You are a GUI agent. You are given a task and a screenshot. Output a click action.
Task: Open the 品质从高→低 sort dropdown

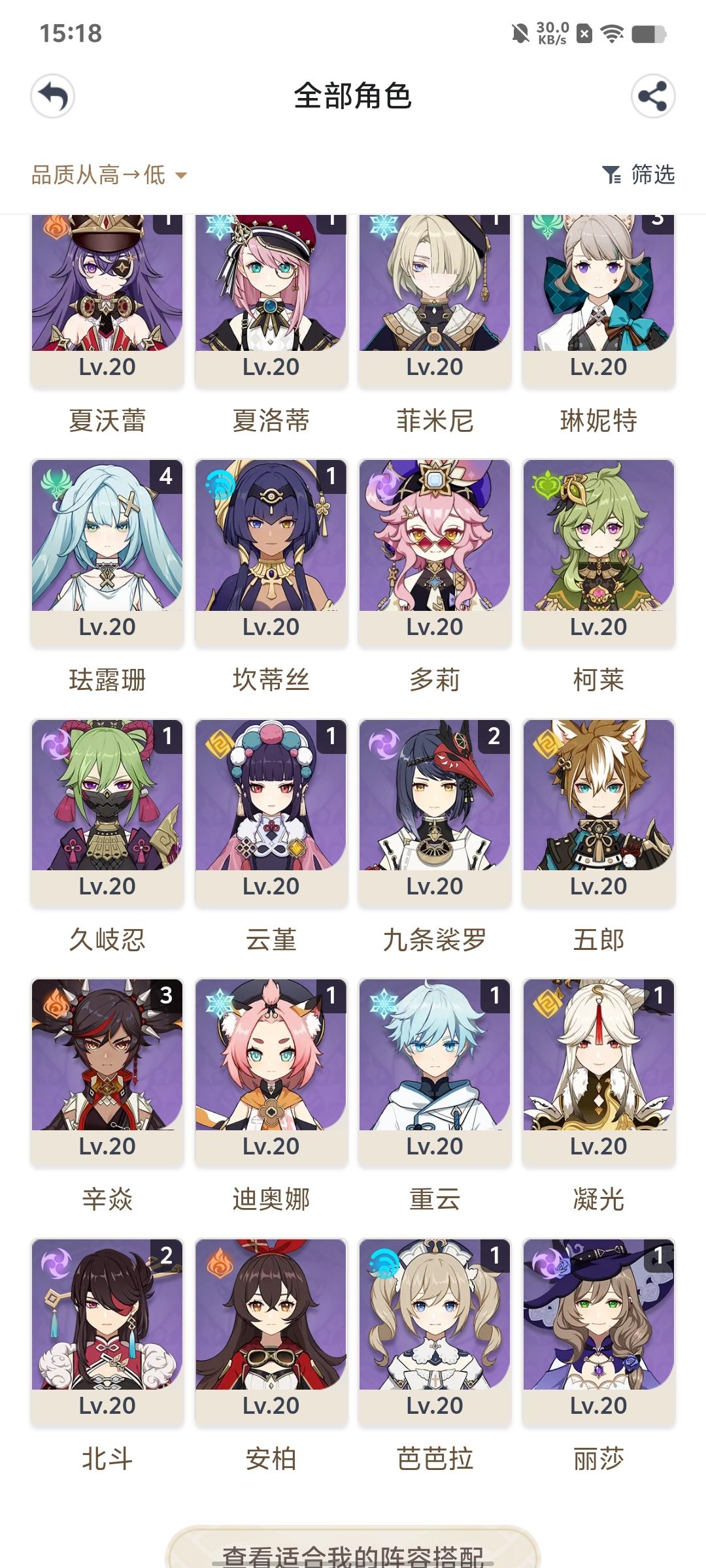point(105,175)
